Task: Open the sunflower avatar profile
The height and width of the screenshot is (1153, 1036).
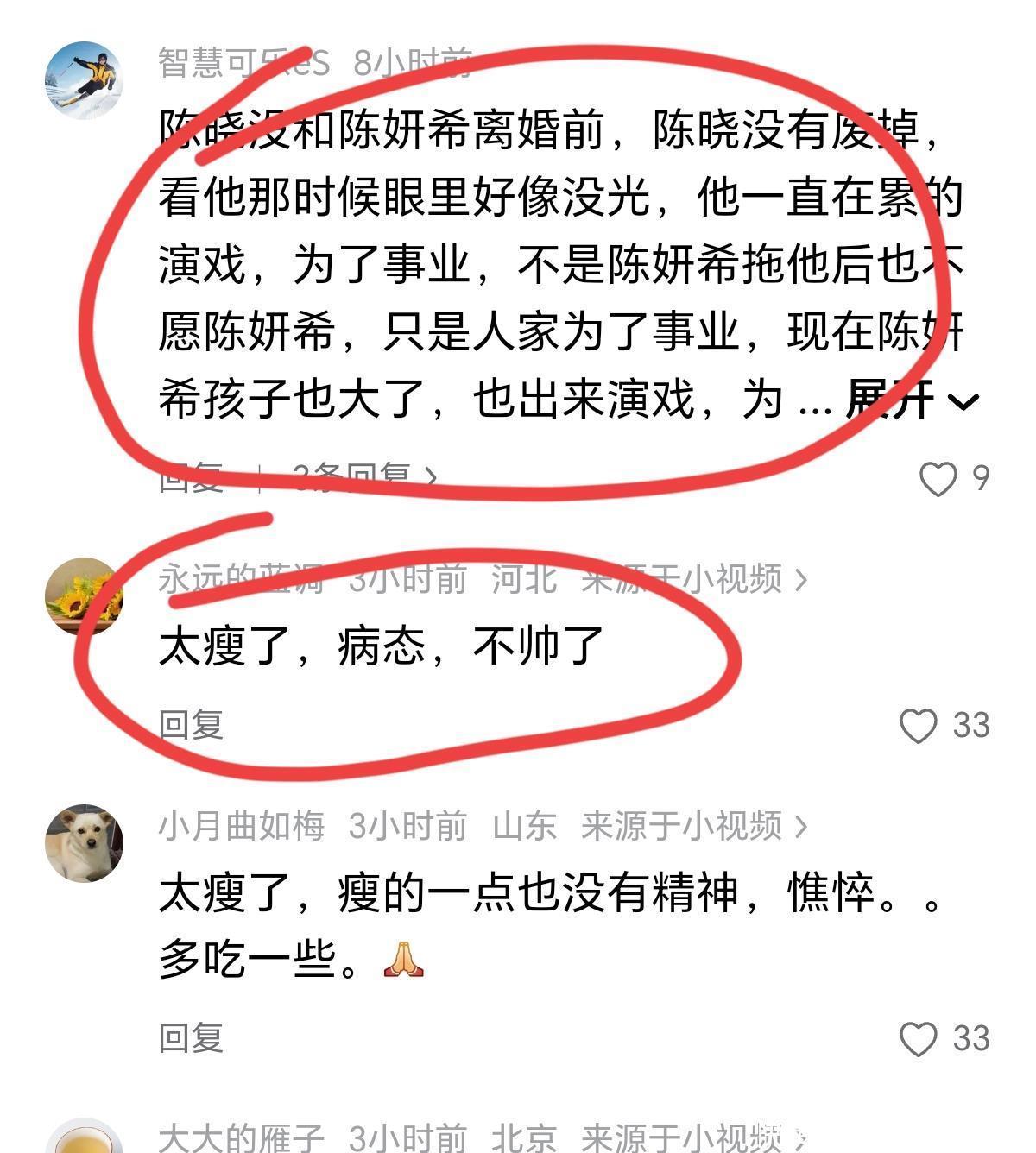Action: (84, 596)
